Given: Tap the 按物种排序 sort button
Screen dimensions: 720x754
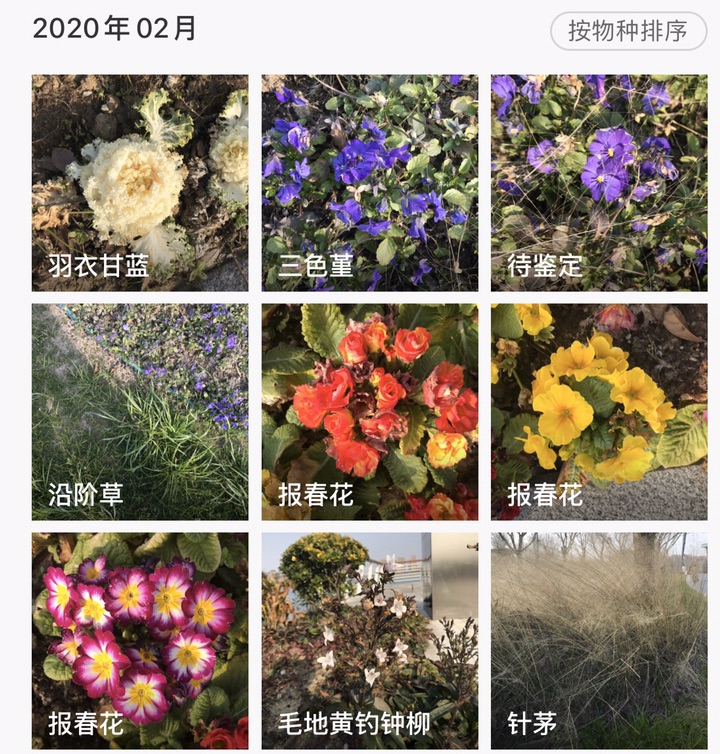Looking at the screenshot, I should pos(628,31).
